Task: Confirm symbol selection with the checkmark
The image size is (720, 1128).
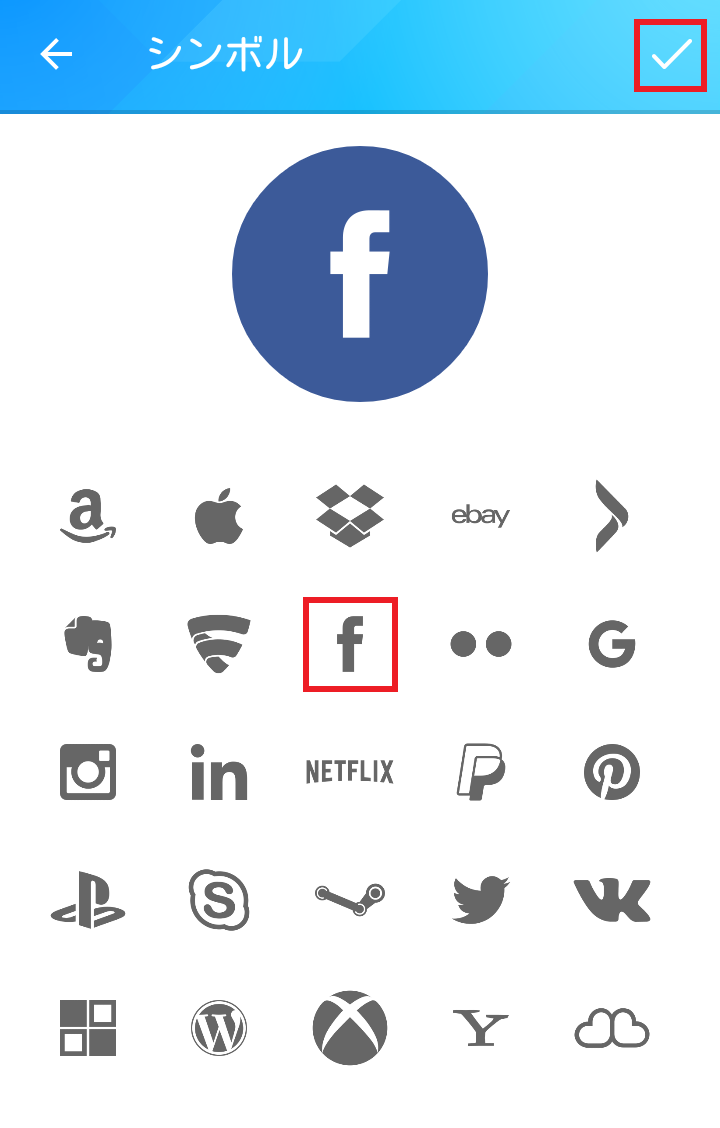Action: [671, 55]
